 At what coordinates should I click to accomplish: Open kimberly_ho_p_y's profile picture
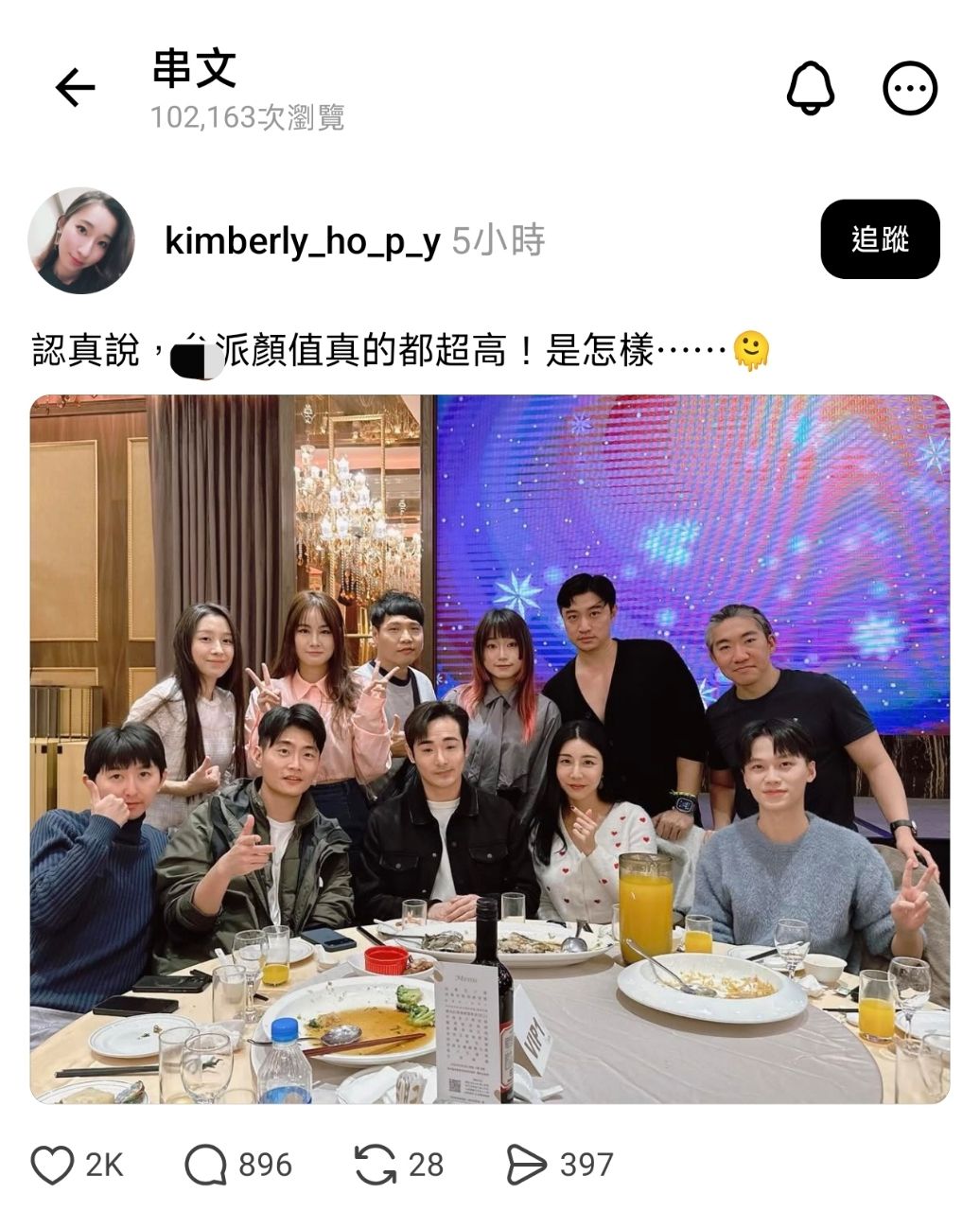point(81,240)
